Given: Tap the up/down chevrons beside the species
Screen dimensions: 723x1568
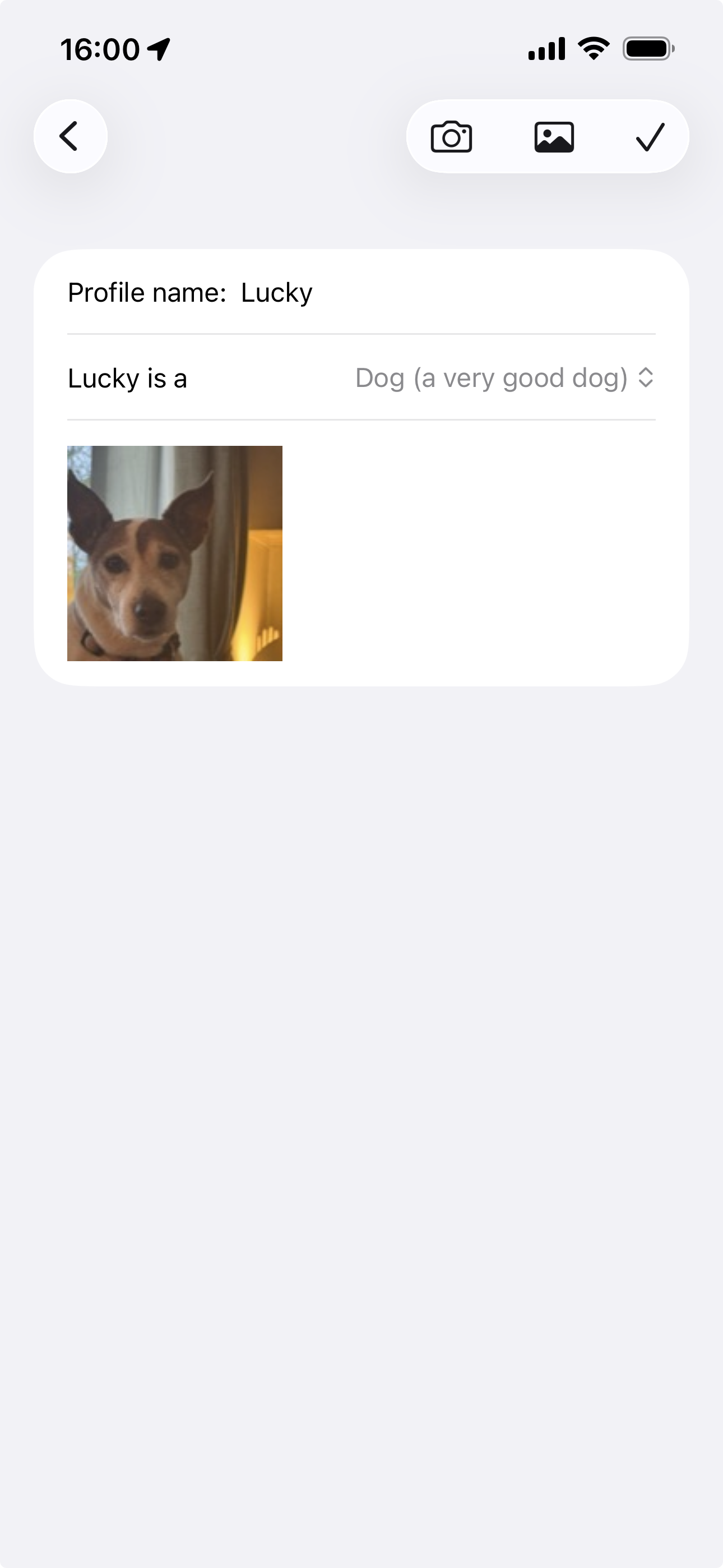Looking at the screenshot, I should [646, 377].
